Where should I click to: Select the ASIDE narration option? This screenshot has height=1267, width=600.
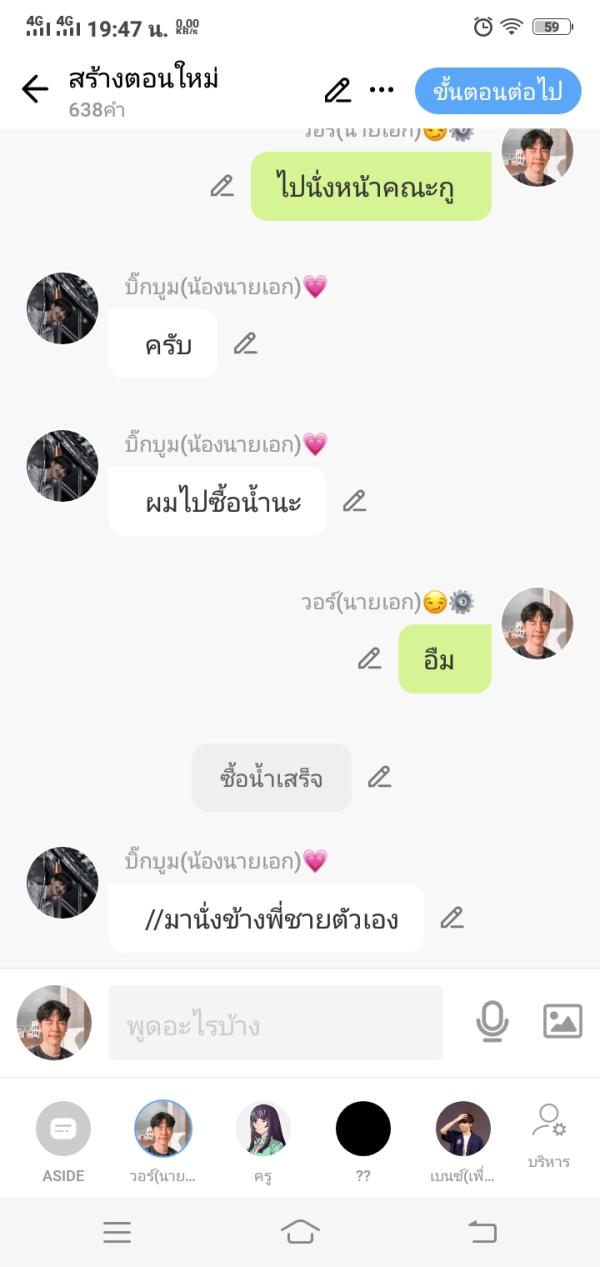click(63, 1129)
